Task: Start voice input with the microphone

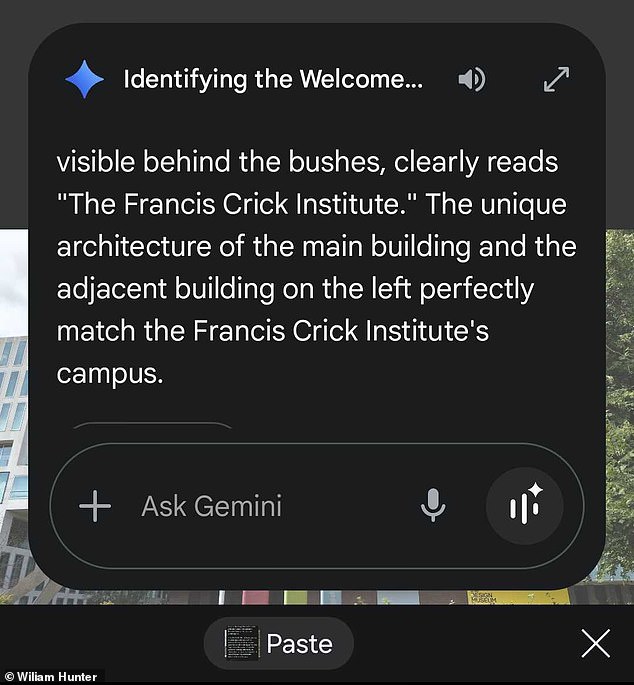Action: pyautogui.click(x=433, y=506)
